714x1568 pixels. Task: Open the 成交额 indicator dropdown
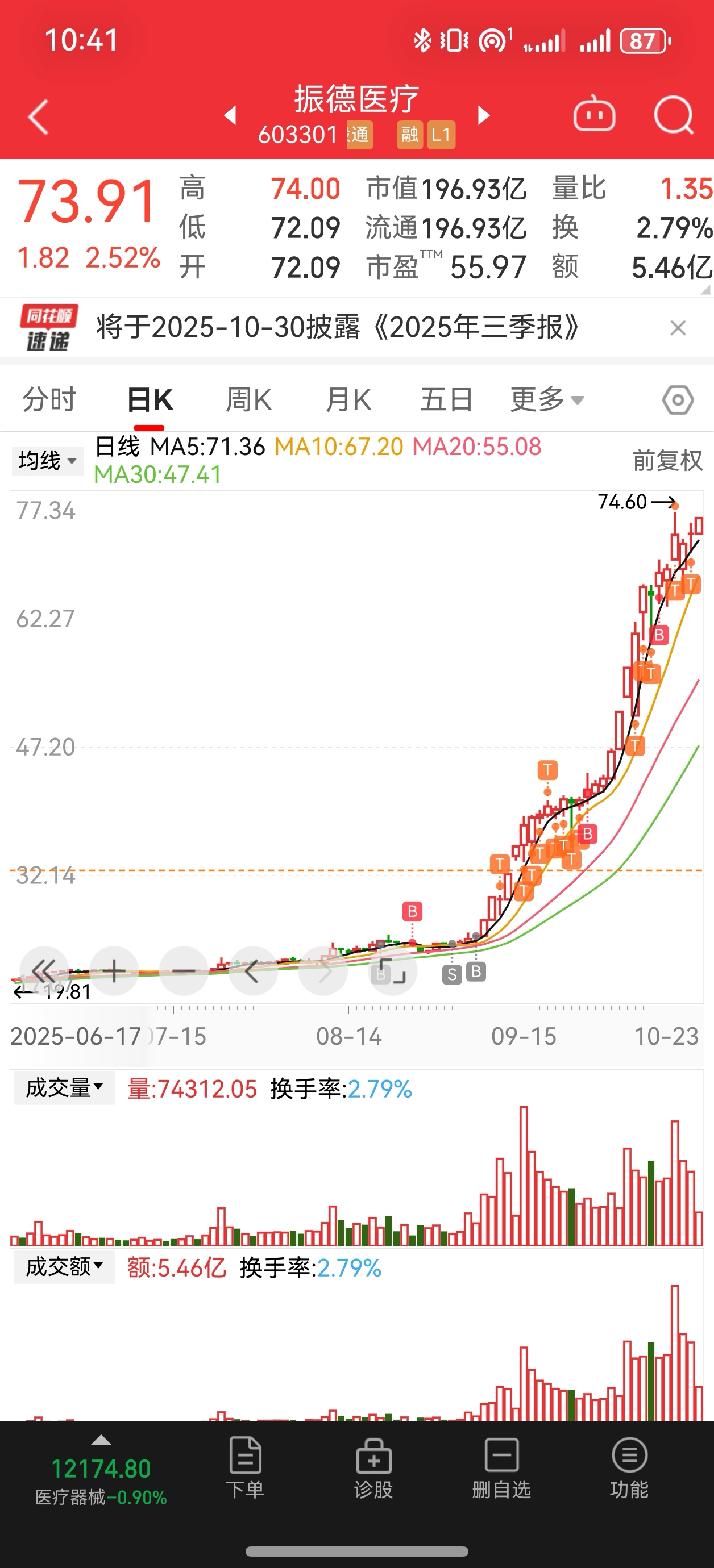[x=64, y=1267]
